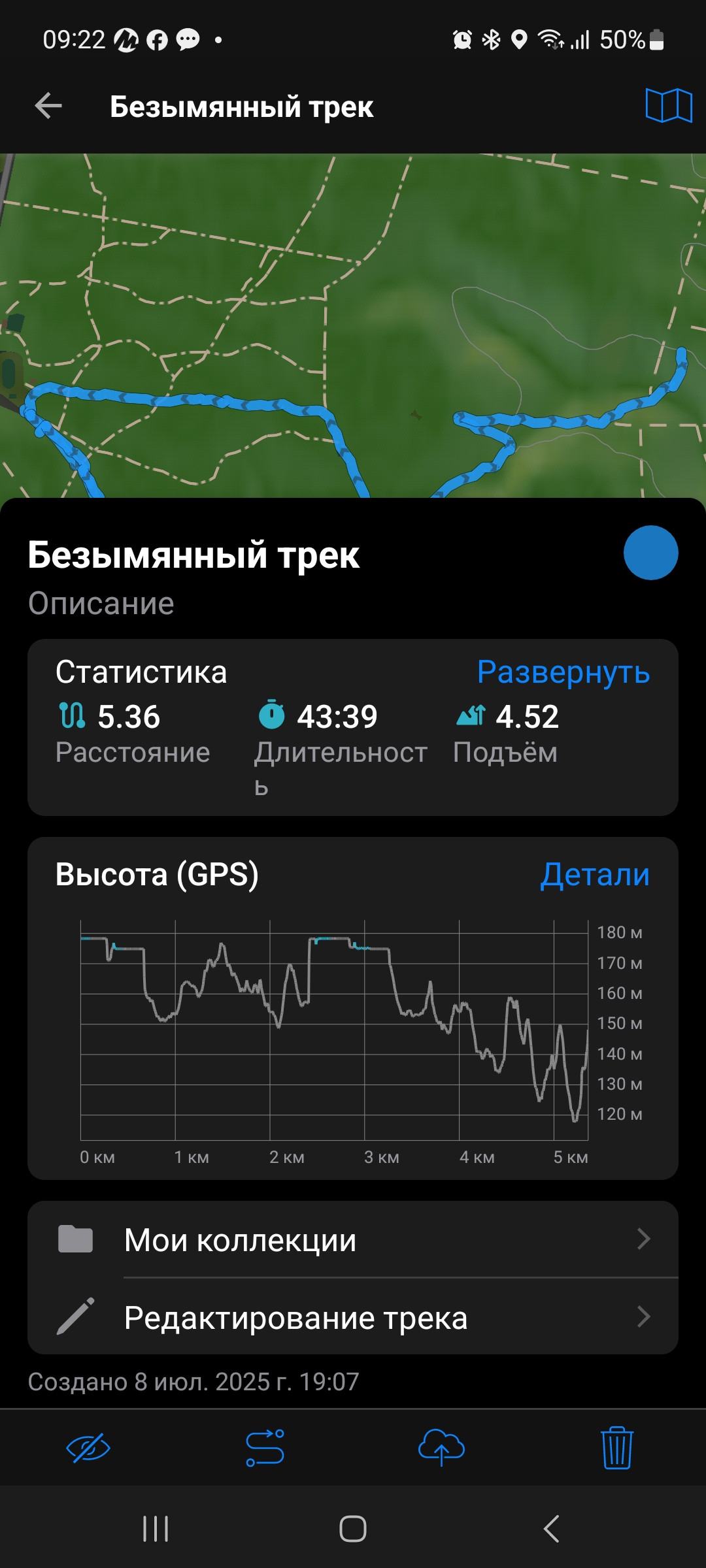Viewport: 706px width, 1568px height.
Task: Tap the route direction icon
Action: (x=265, y=1448)
